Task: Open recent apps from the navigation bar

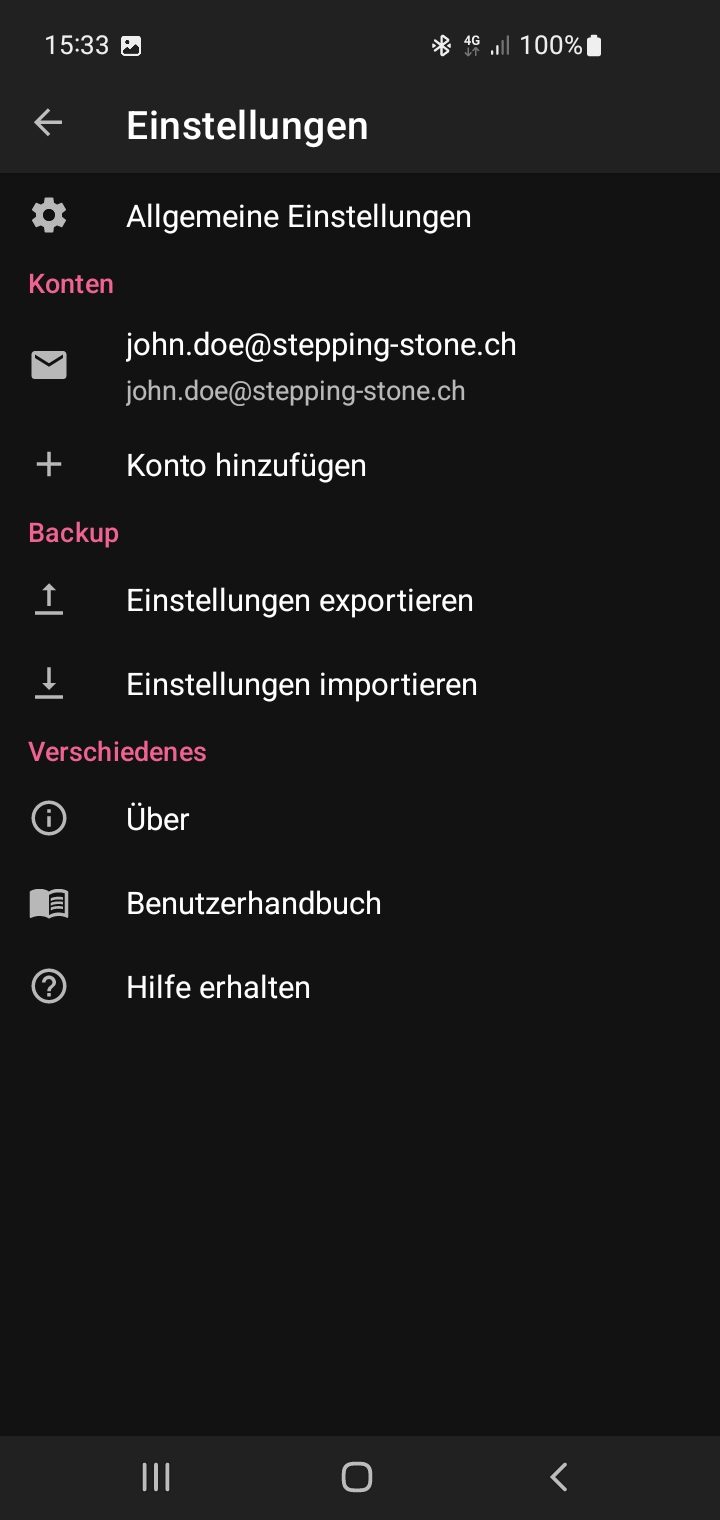Action: [x=156, y=1476]
